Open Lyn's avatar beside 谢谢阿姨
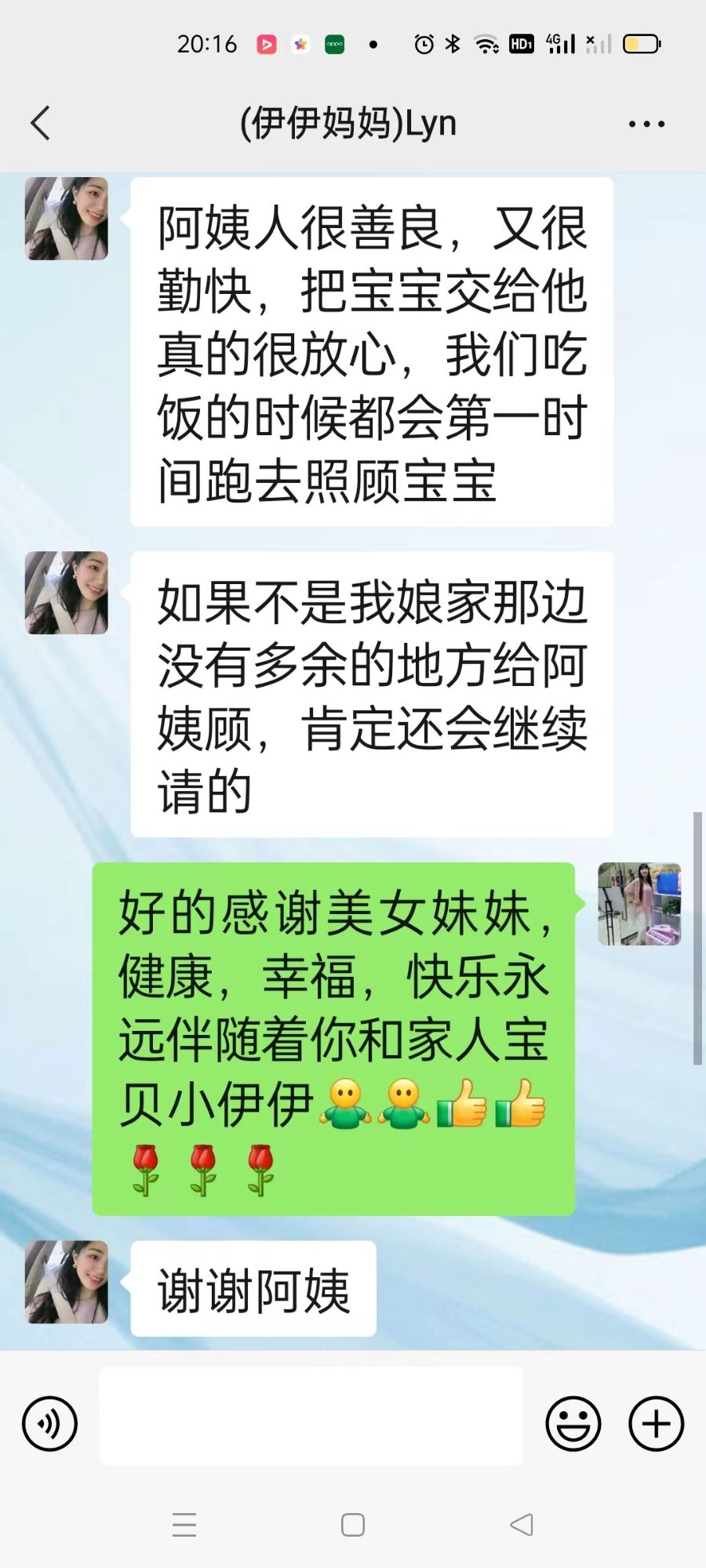 tap(67, 1282)
